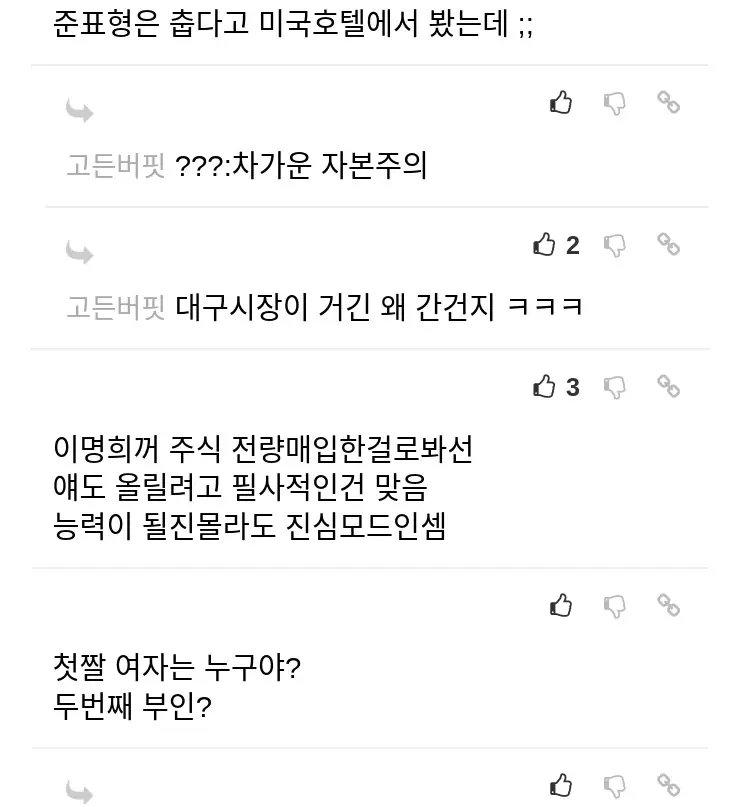
Task: Like the '이명희꺼 주식' comment
Action: [545, 387]
